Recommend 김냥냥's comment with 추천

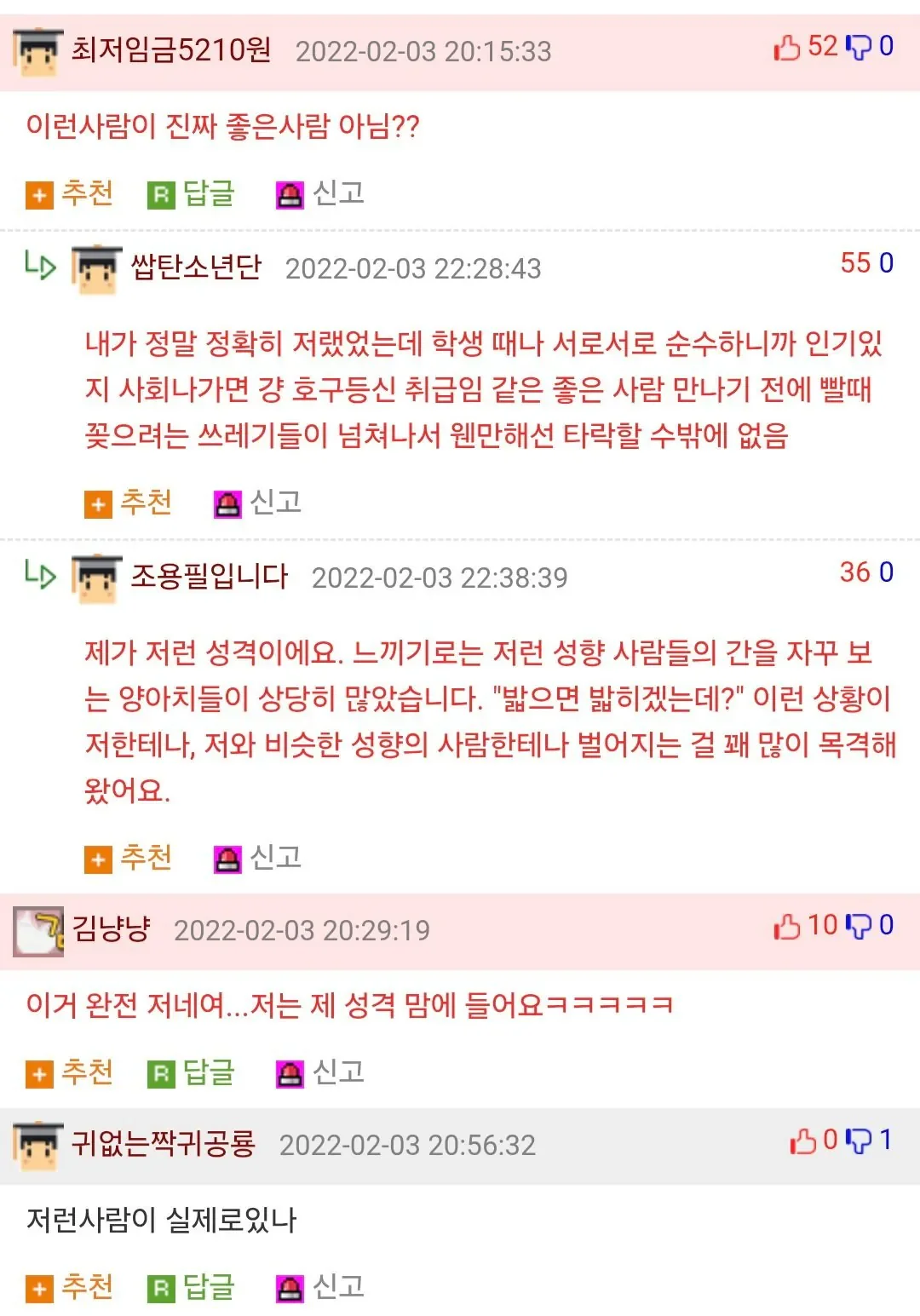70,1072
